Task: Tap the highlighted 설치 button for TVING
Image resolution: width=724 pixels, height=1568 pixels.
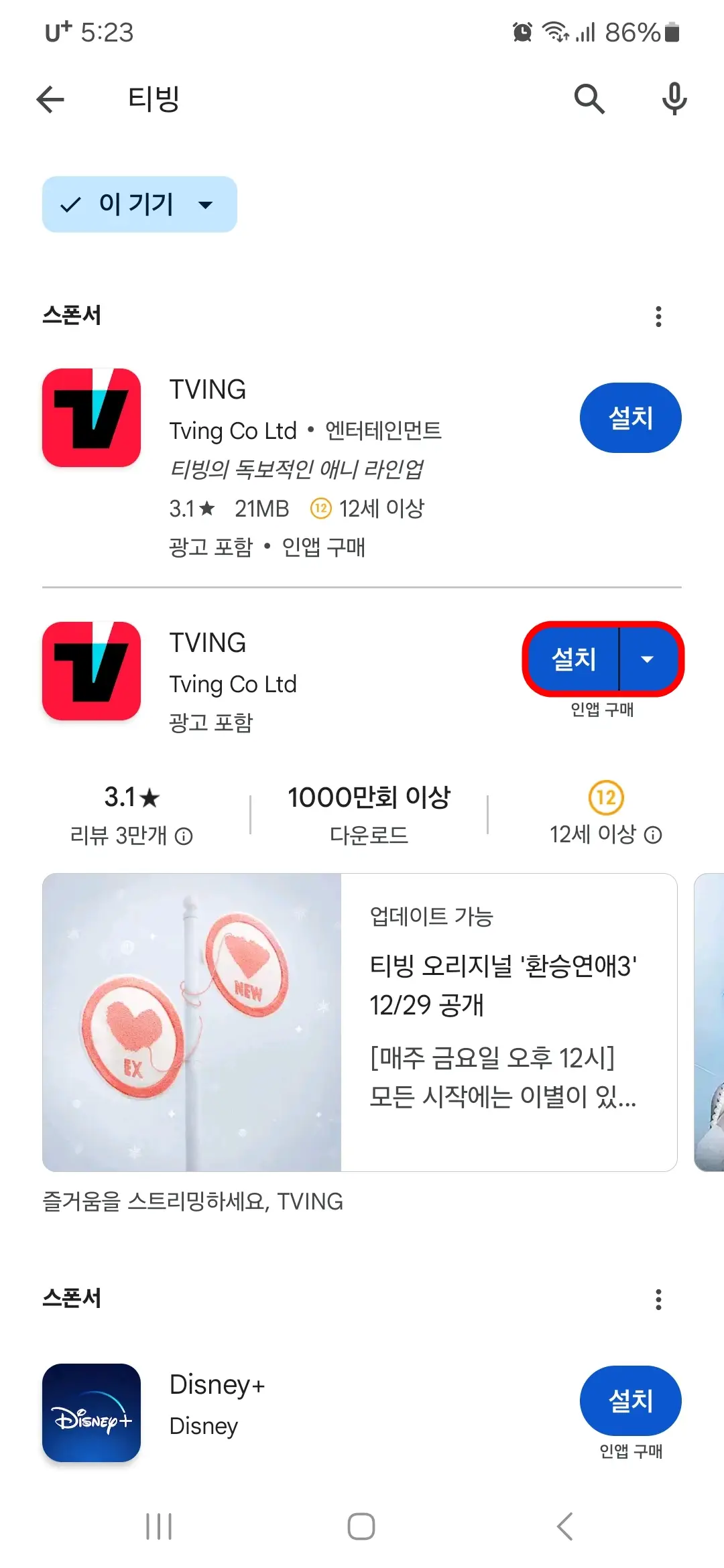Action: (x=571, y=659)
